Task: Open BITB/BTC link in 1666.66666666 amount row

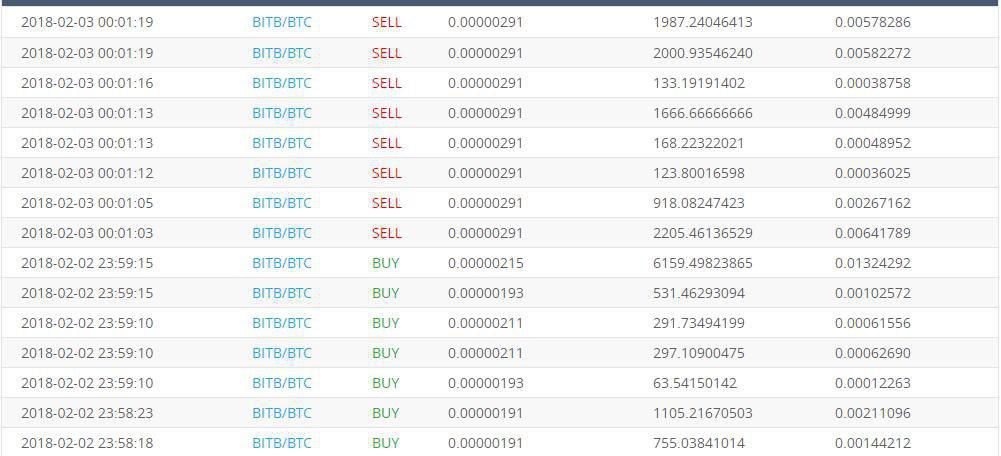Action: [x=281, y=113]
